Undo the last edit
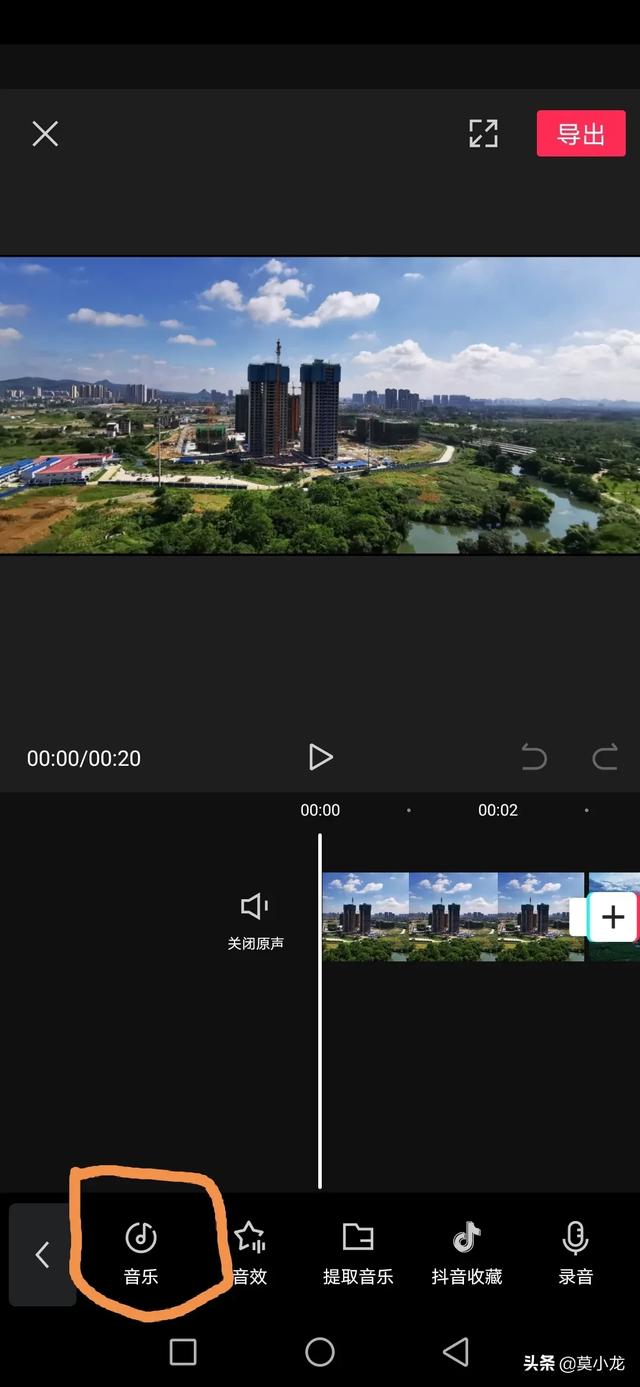 click(x=534, y=757)
